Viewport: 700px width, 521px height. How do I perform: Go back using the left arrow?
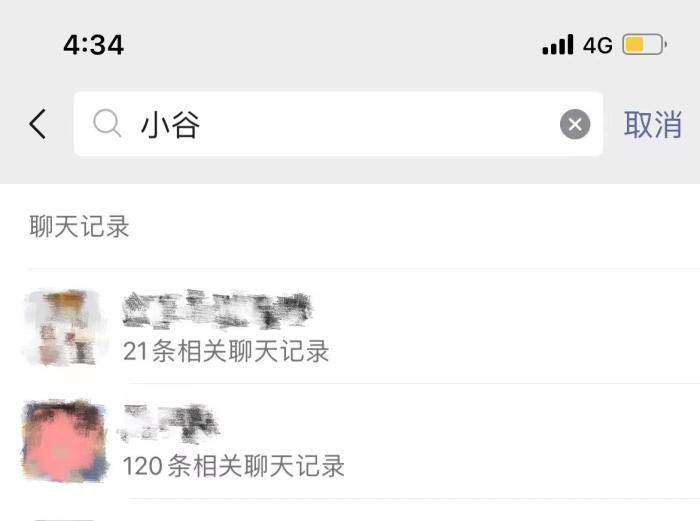[x=38, y=124]
